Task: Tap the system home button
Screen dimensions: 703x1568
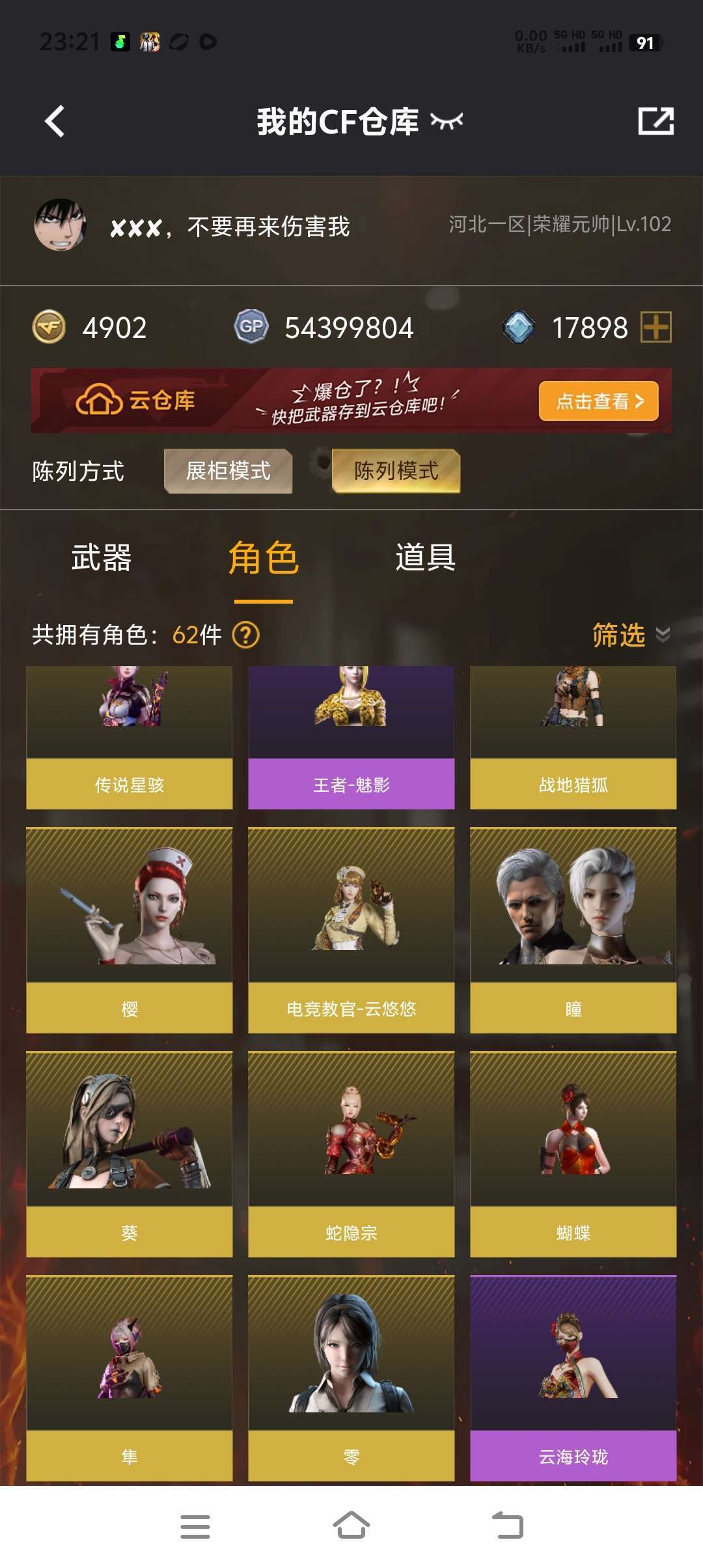Action: point(351,1526)
